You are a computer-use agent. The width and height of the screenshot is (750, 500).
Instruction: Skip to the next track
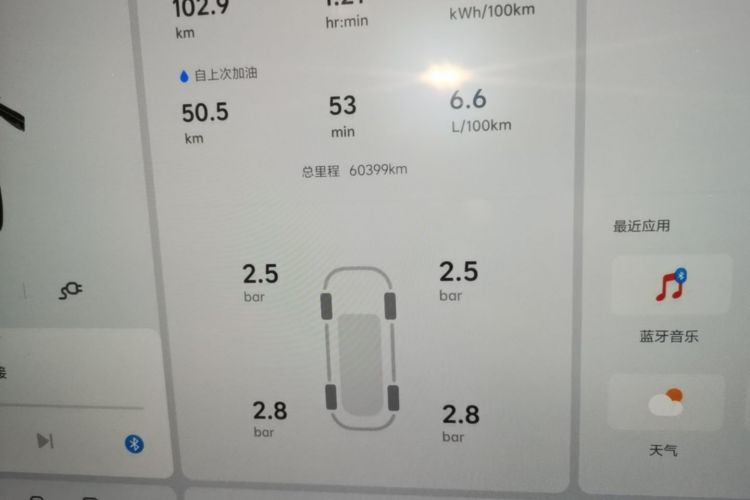click(x=45, y=441)
